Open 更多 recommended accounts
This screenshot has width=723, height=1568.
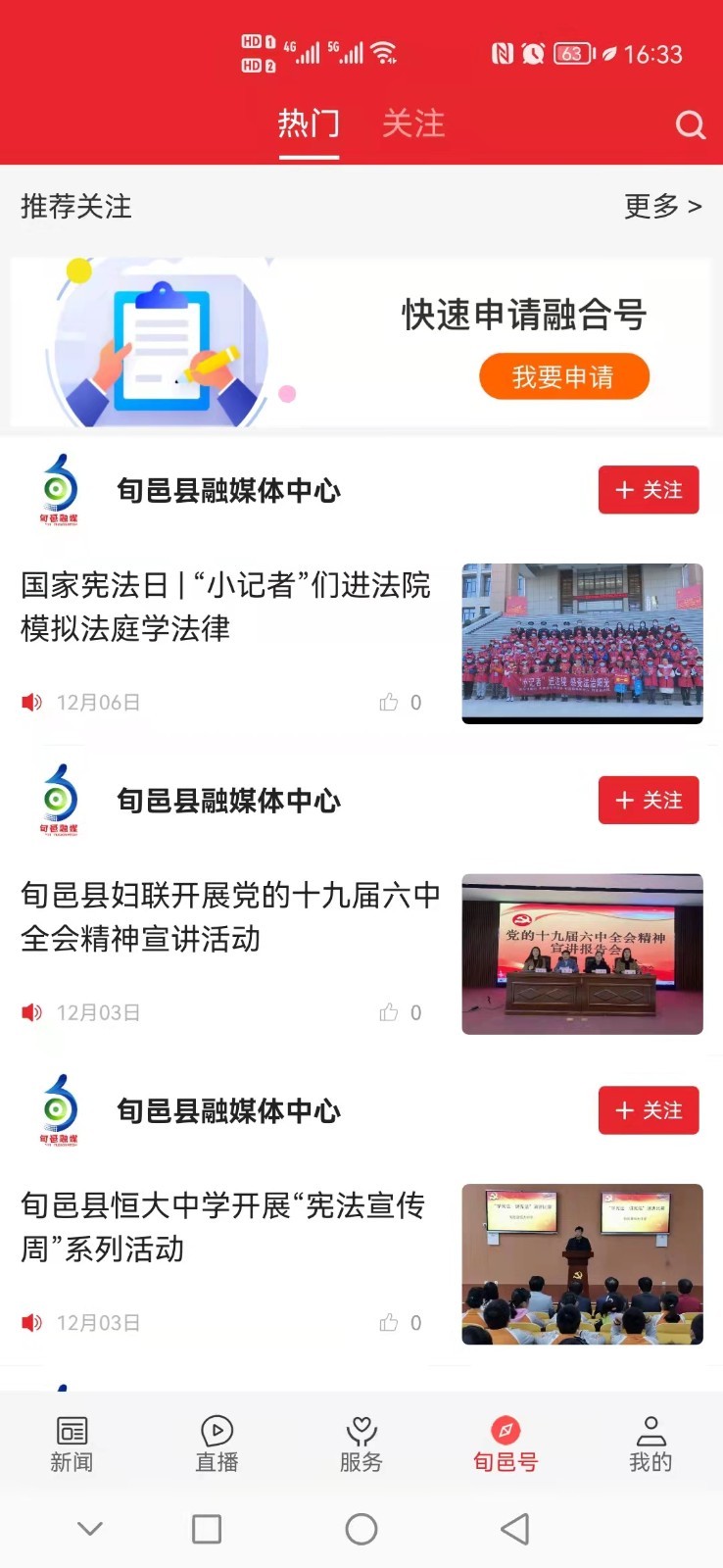(662, 206)
